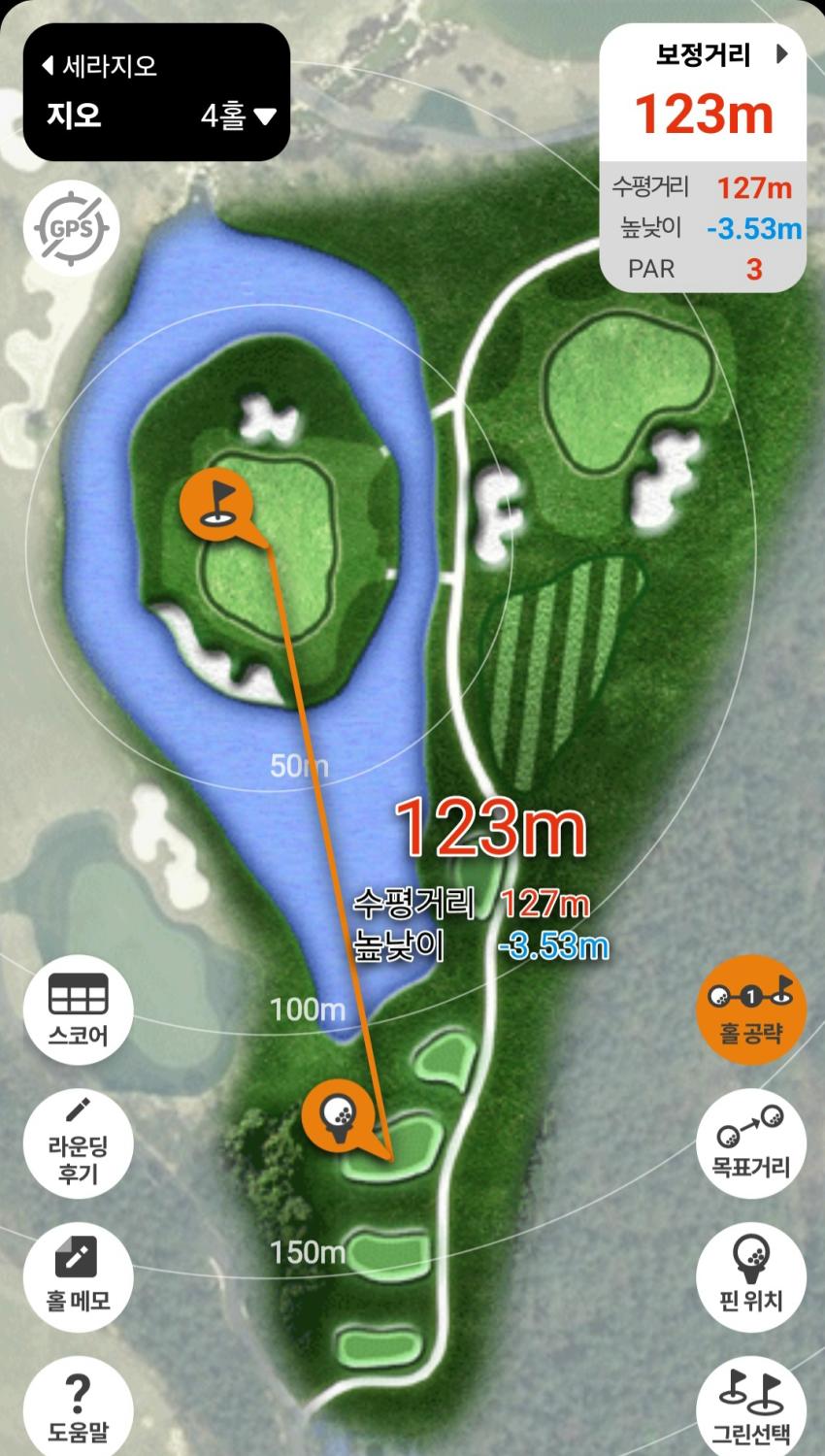This screenshot has height=1456, width=825.
Task: Switch to 목표거리 target distance
Action: point(750,1142)
